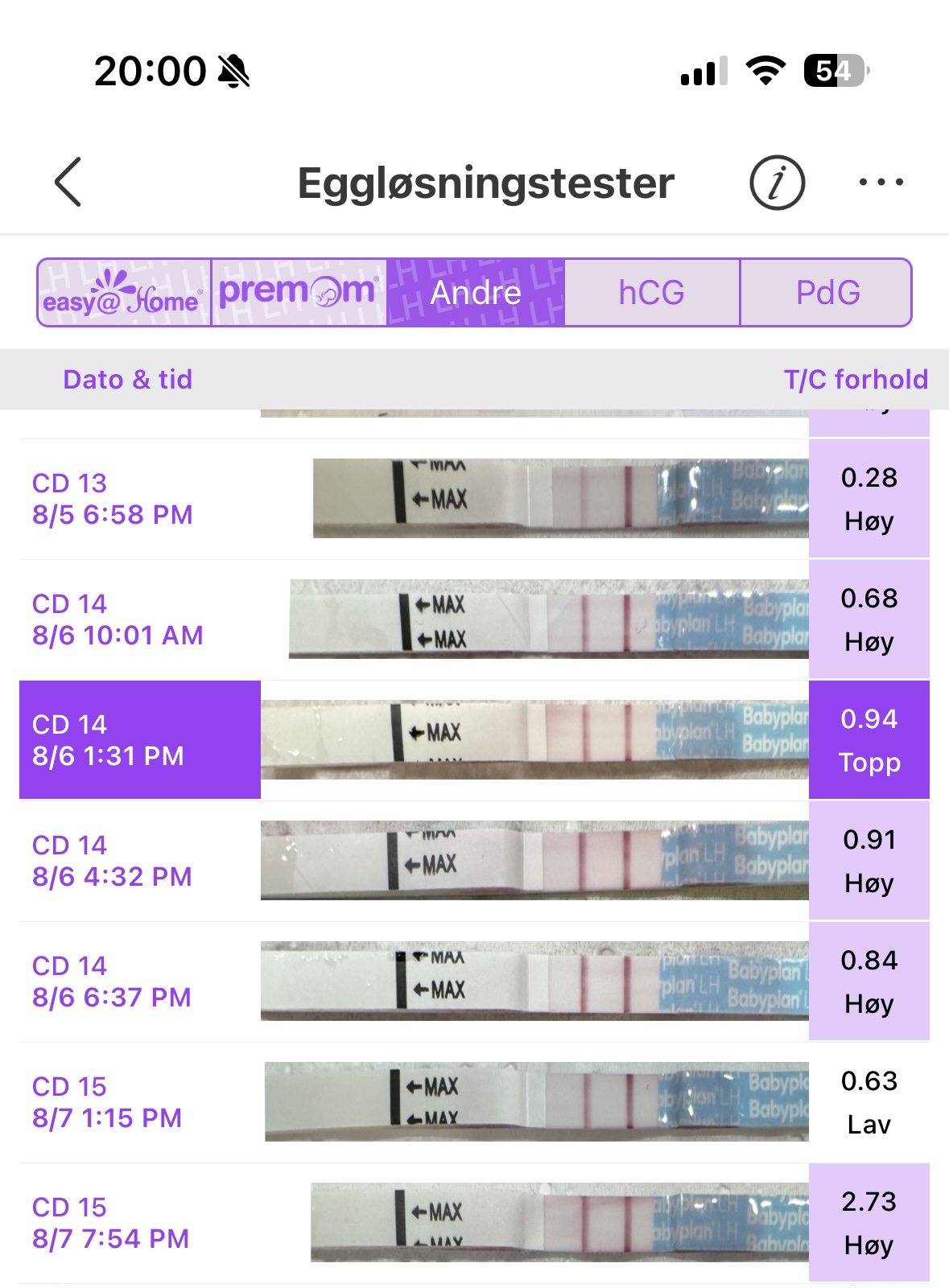Open the CD 14 8/6 1:31 PM test
Image resolution: width=949 pixels, height=1288 pixels.
click(109, 740)
